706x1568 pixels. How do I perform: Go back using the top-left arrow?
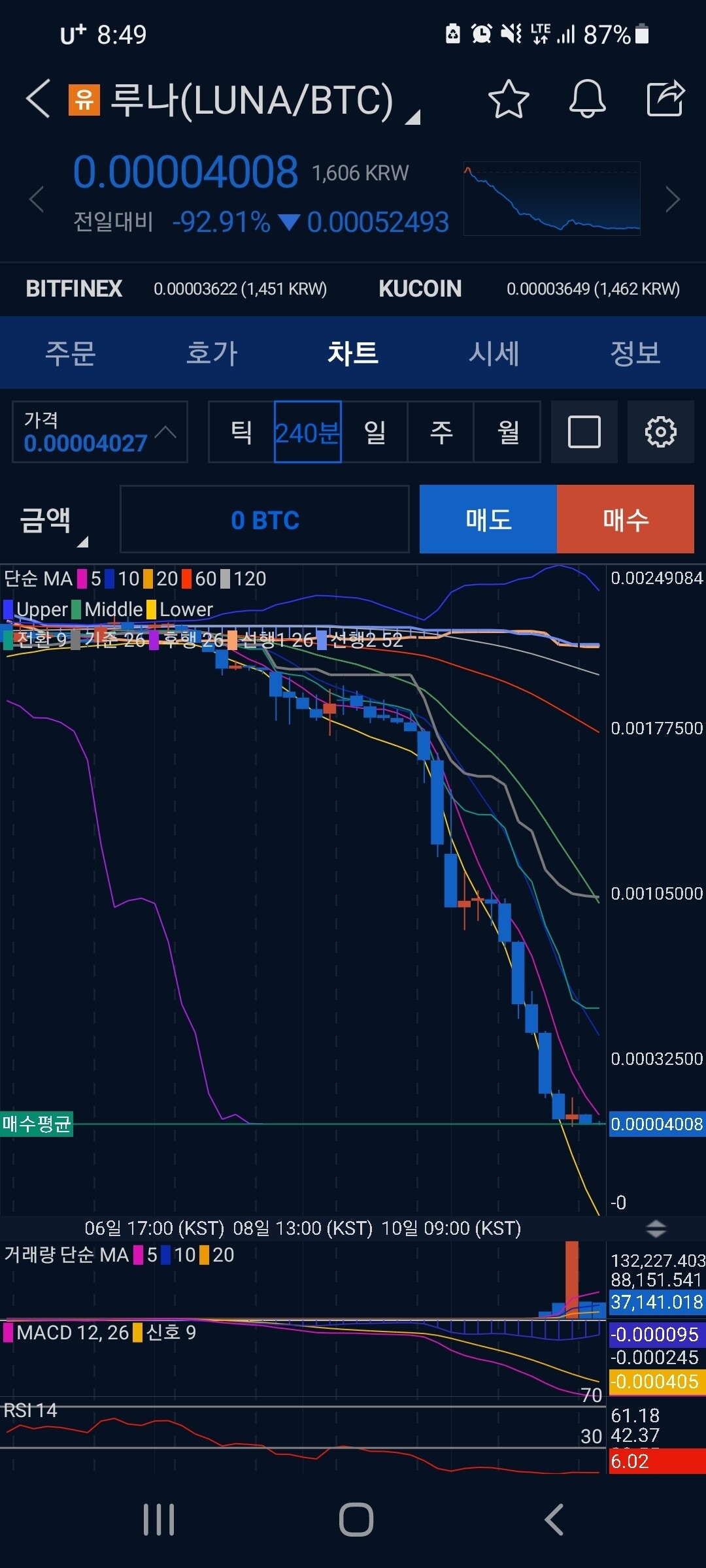(38, 99)
